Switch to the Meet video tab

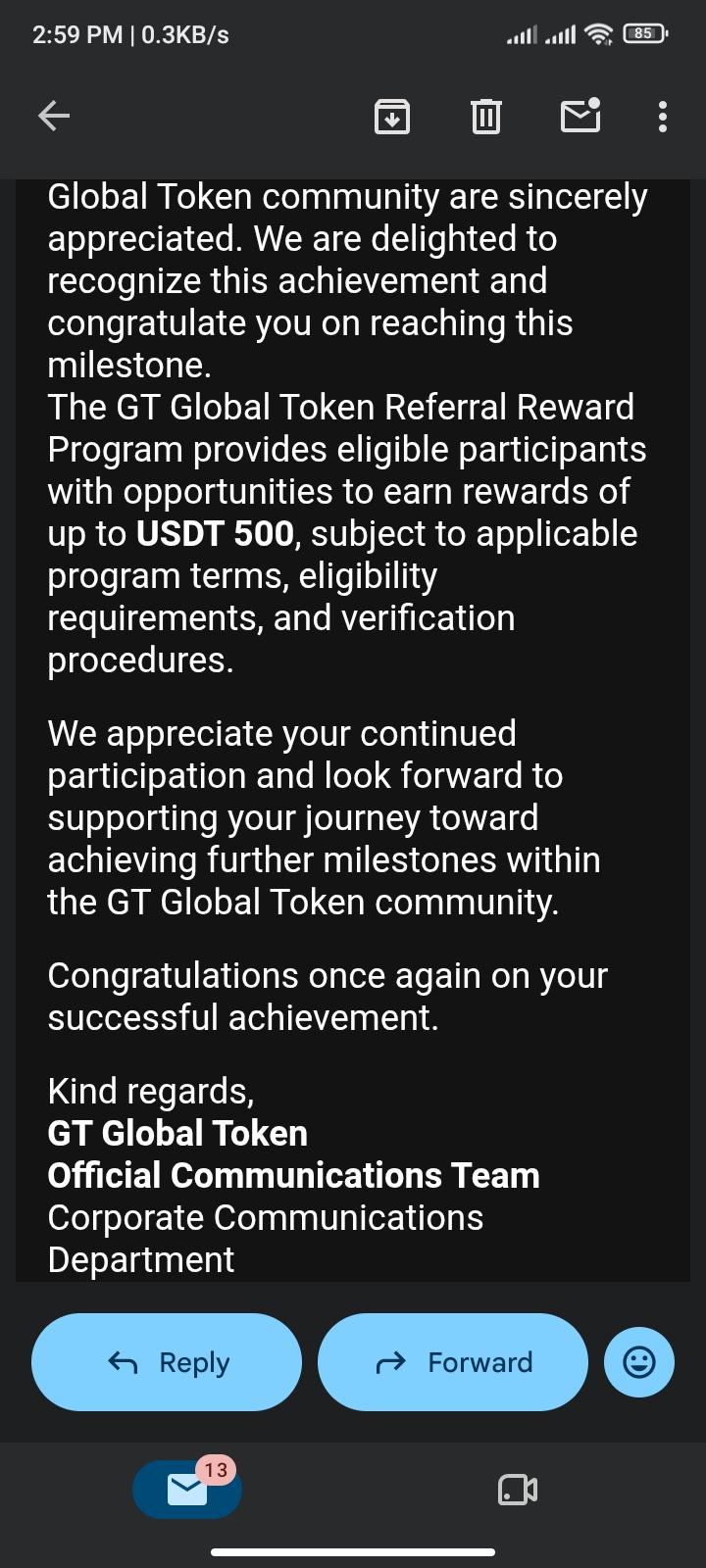pyautogui.click(x=518, y=1490)
